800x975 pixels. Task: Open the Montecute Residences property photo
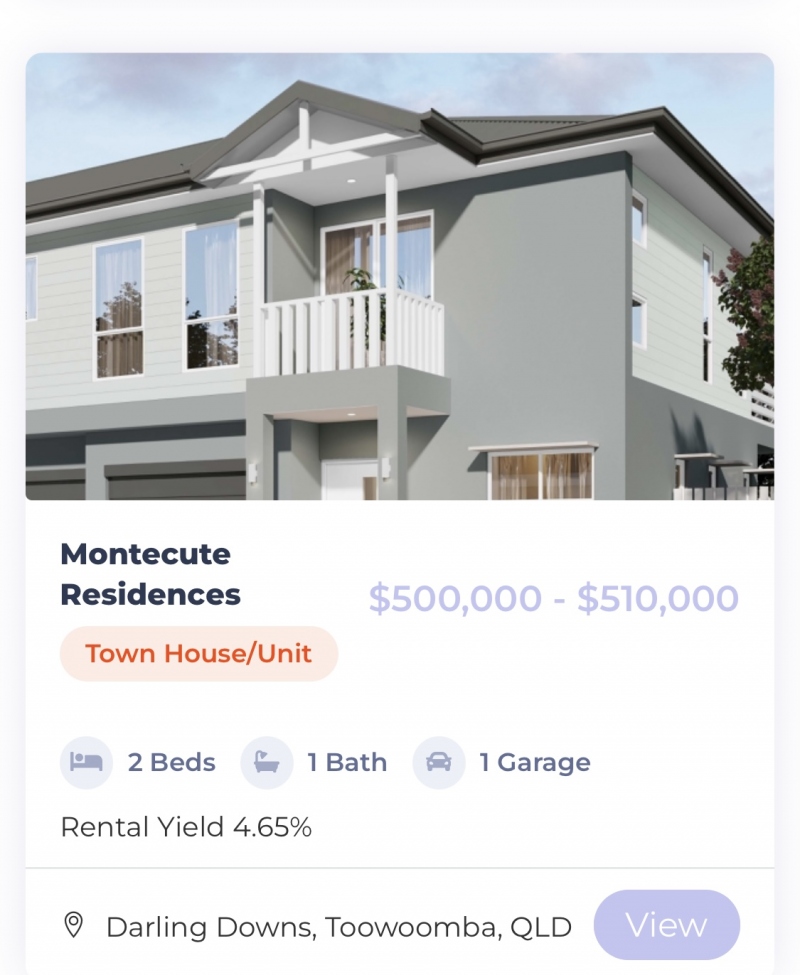pos(400,277)
